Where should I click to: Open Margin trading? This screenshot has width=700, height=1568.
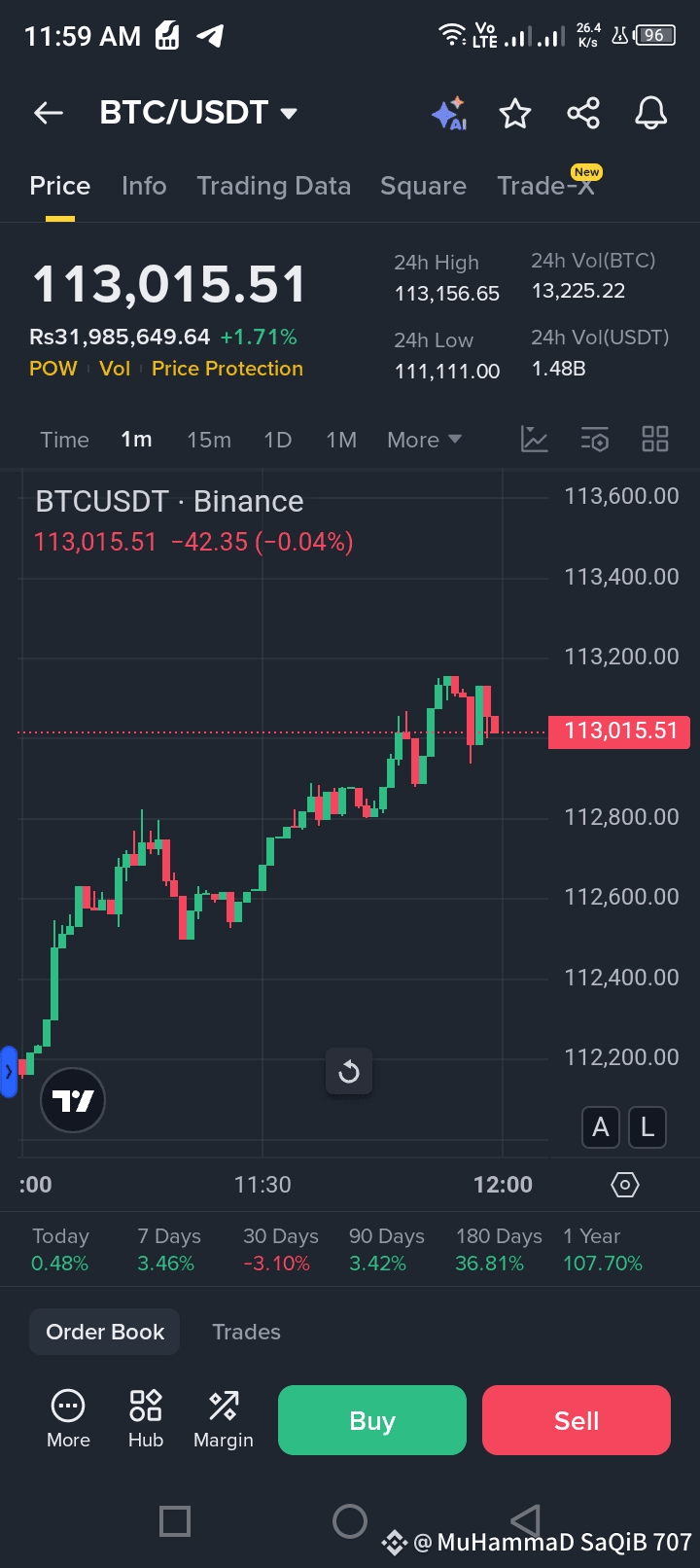[224, 1419]
